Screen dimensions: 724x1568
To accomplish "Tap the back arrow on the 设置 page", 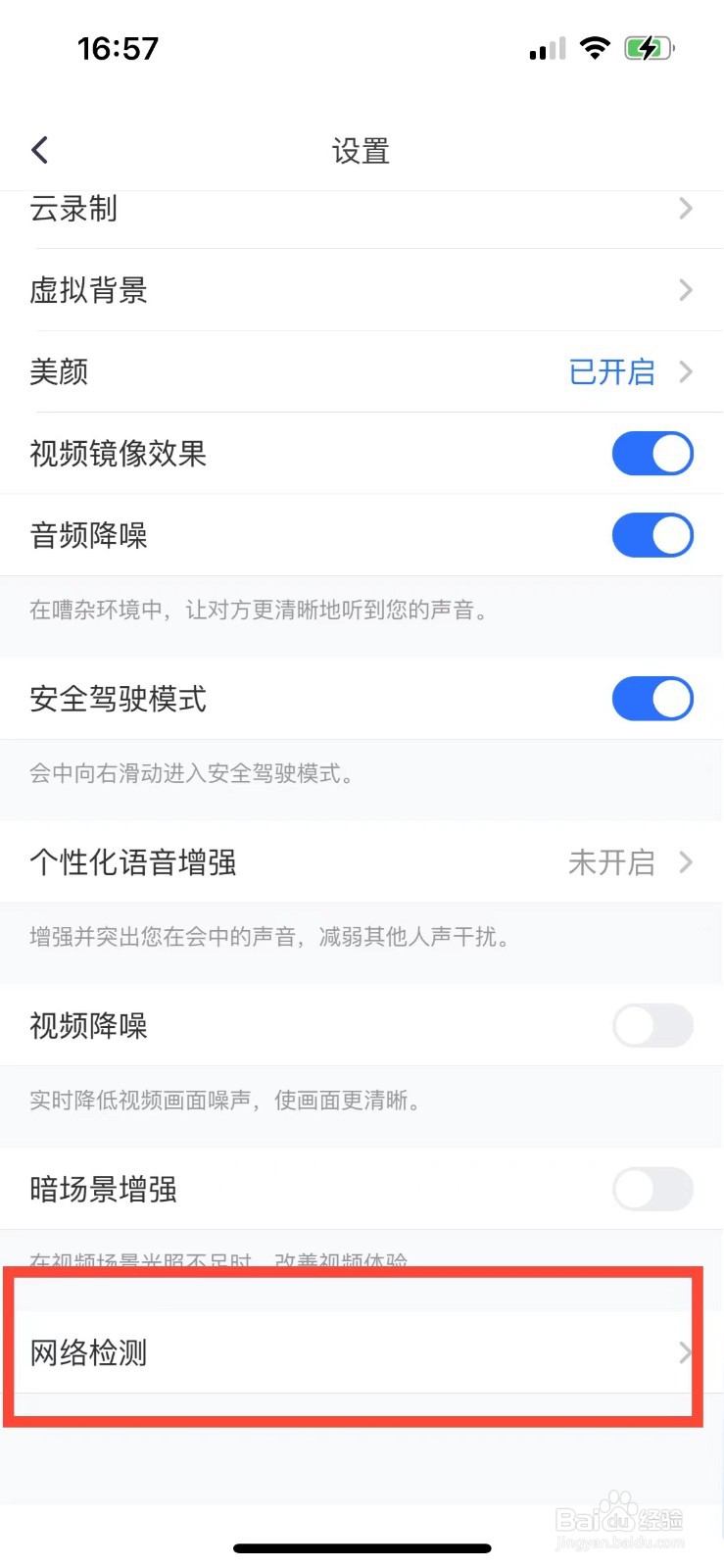I will coord(39,149).
